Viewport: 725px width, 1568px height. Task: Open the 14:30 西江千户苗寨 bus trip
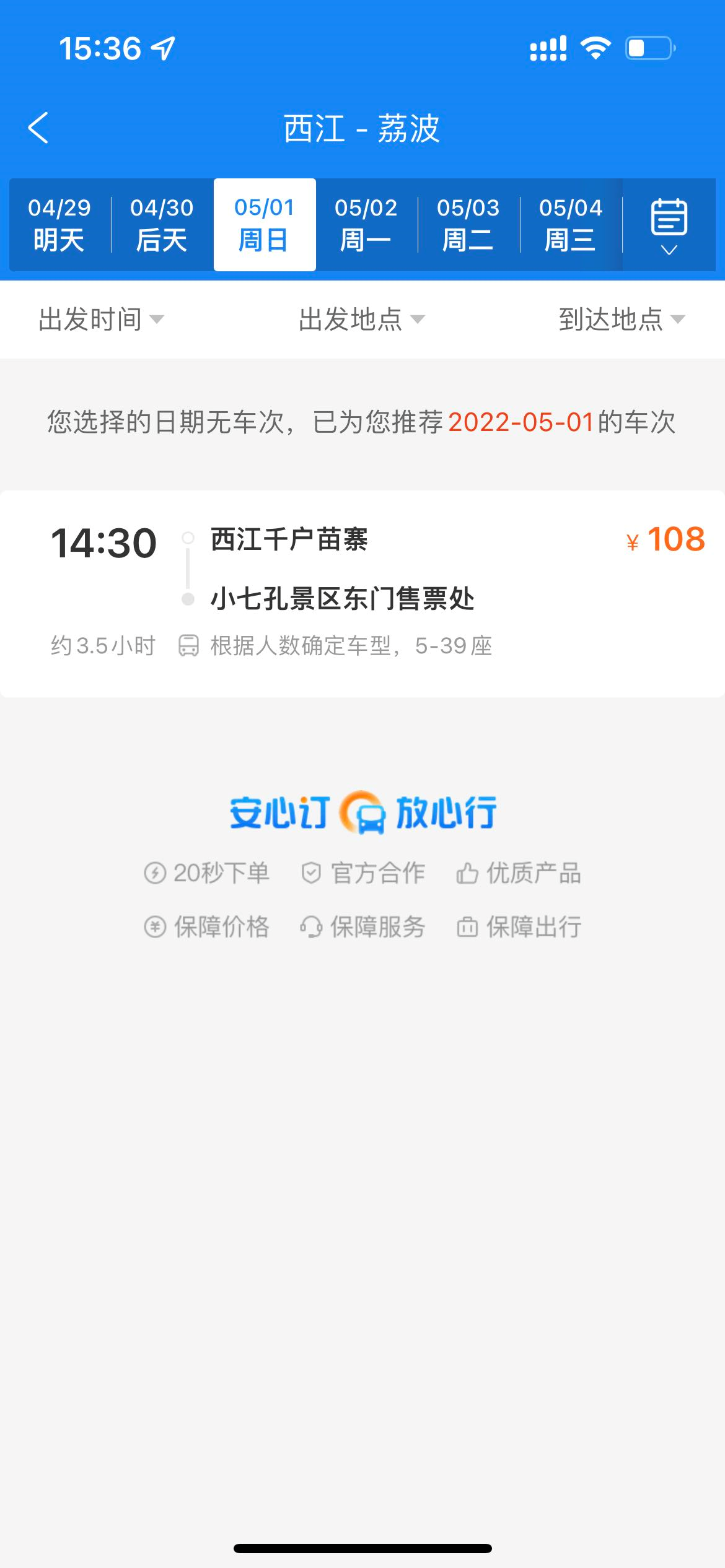point(362,593)
